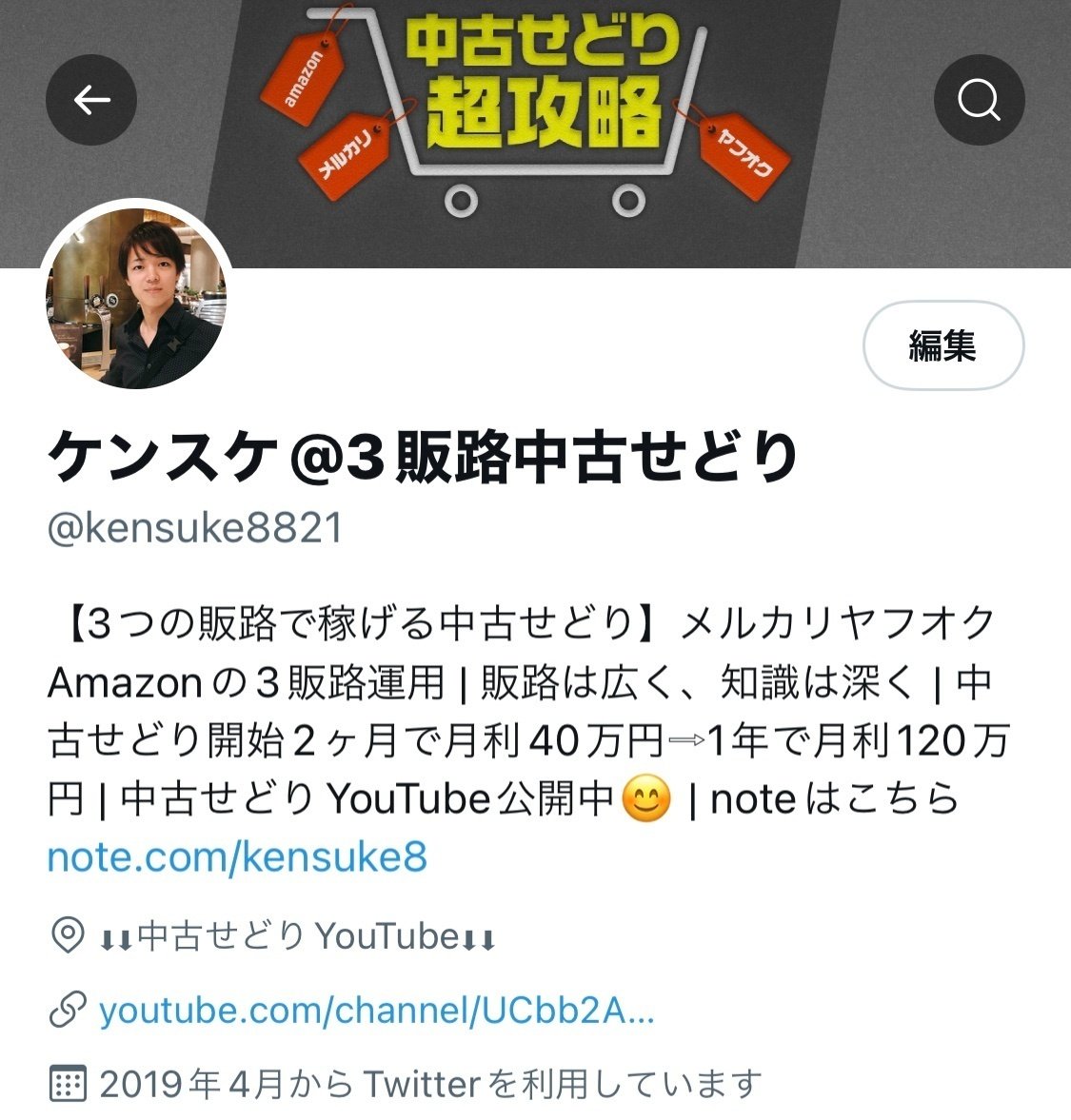Open the note.com/kensuke8 link
The image size is (1071, 1120).
(x=237, y=857)
